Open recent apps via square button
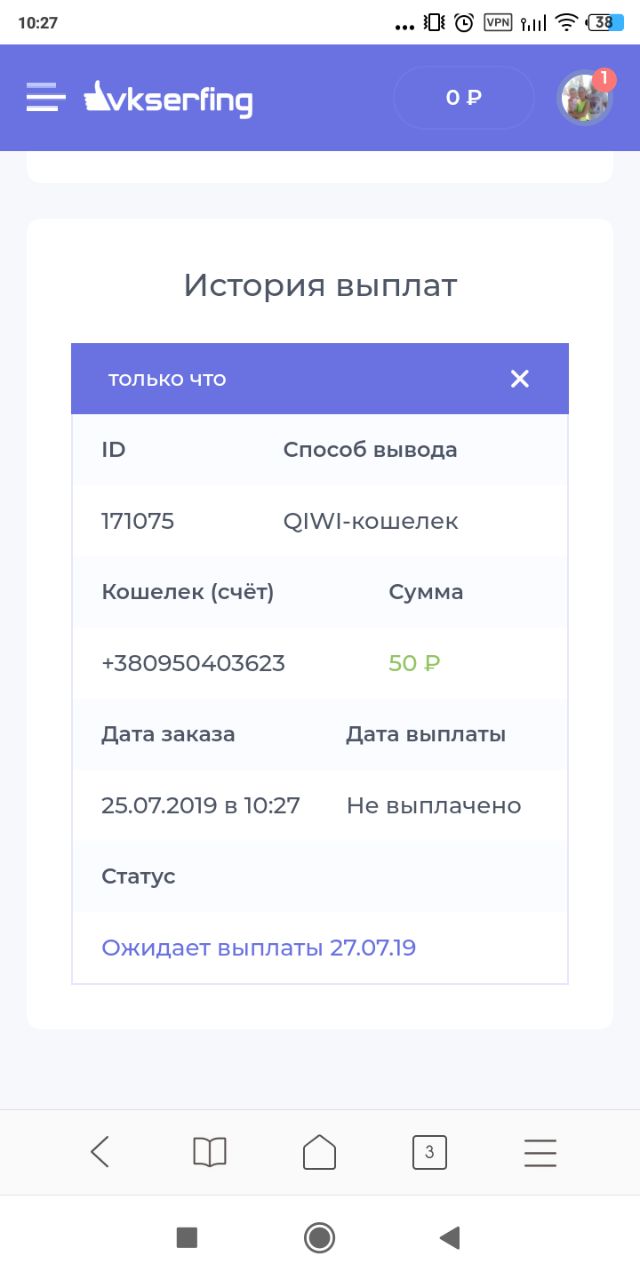This screenshot has height=1280, width=640. point(187,1238)
